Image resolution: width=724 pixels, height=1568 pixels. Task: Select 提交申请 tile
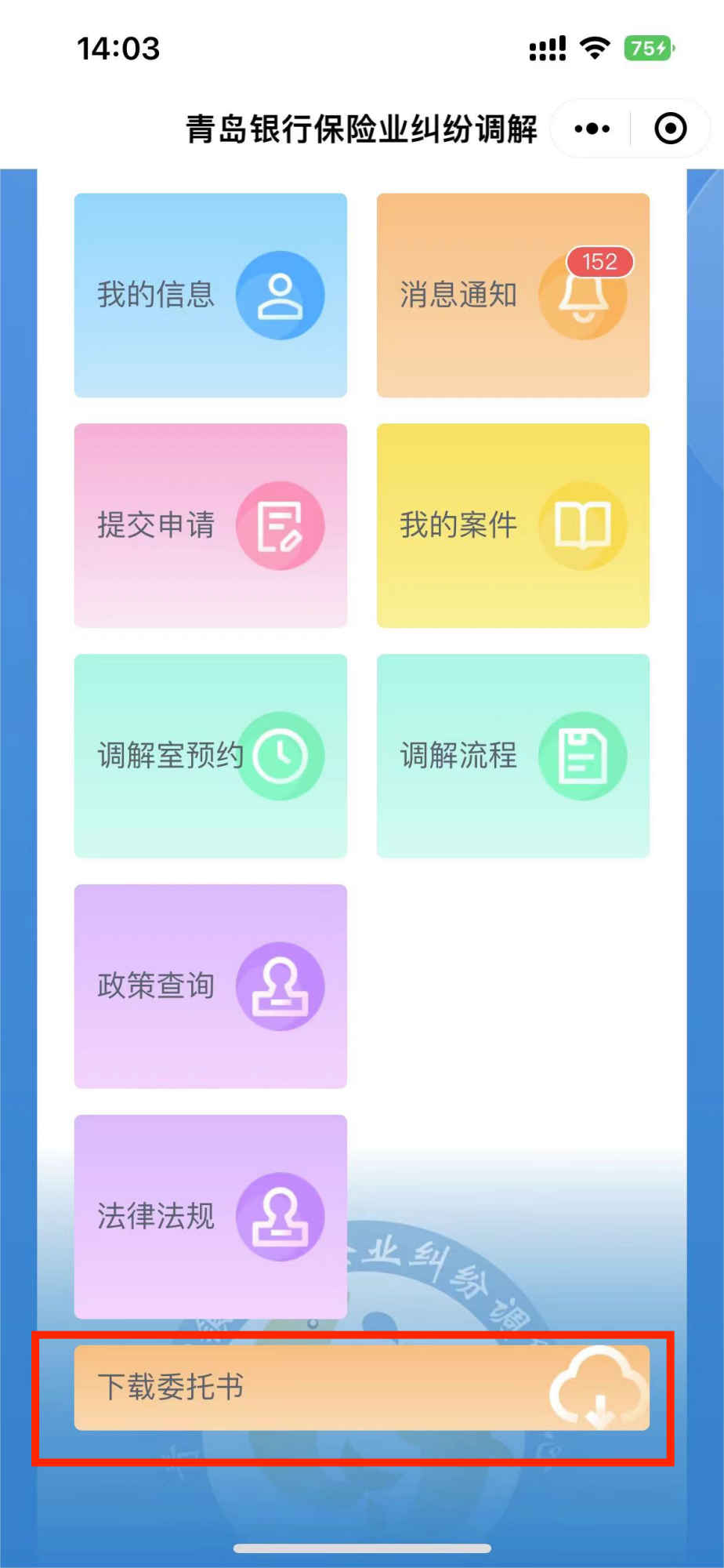click(210, 525)
